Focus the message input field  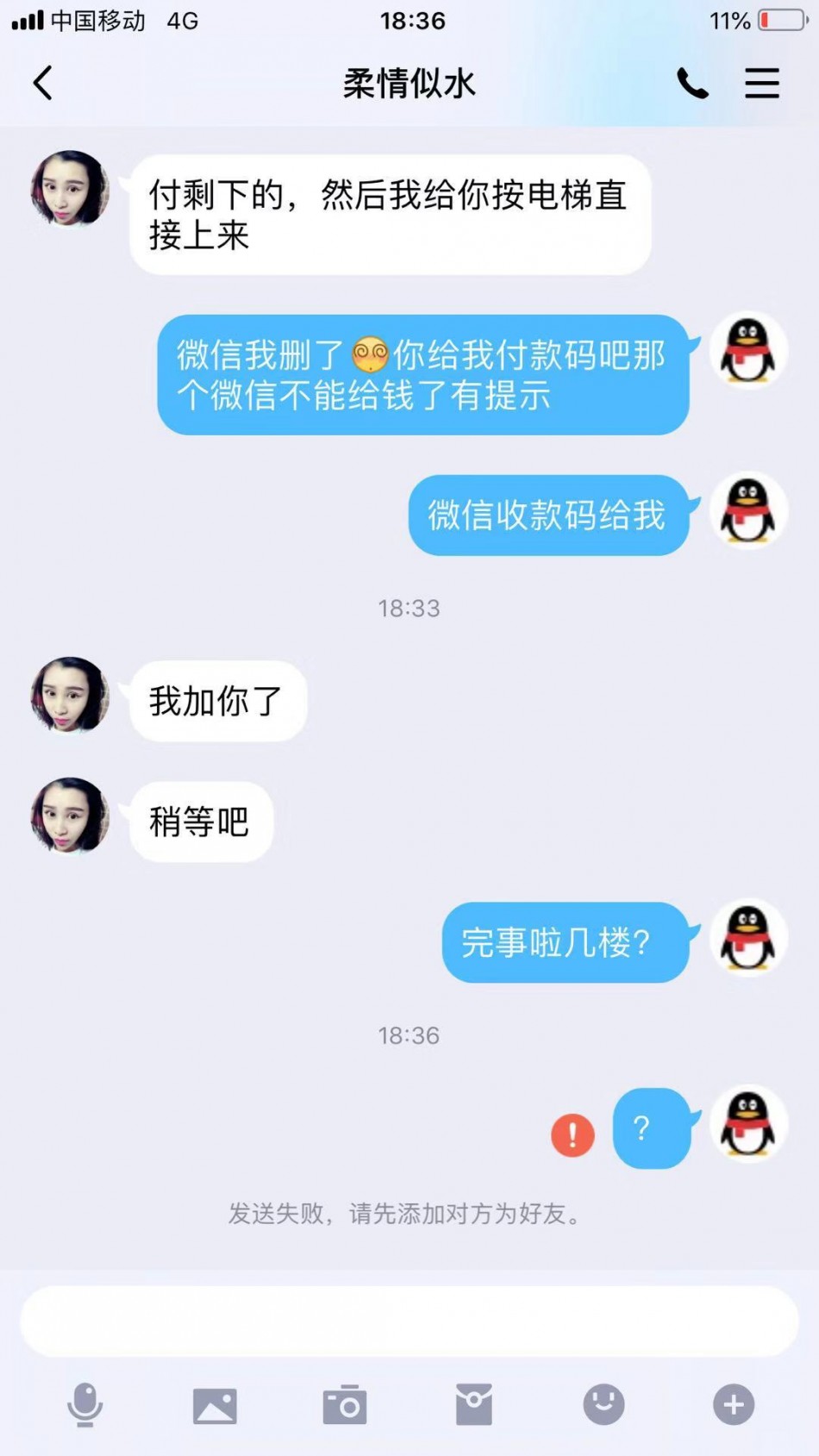tap(409, 1322)
